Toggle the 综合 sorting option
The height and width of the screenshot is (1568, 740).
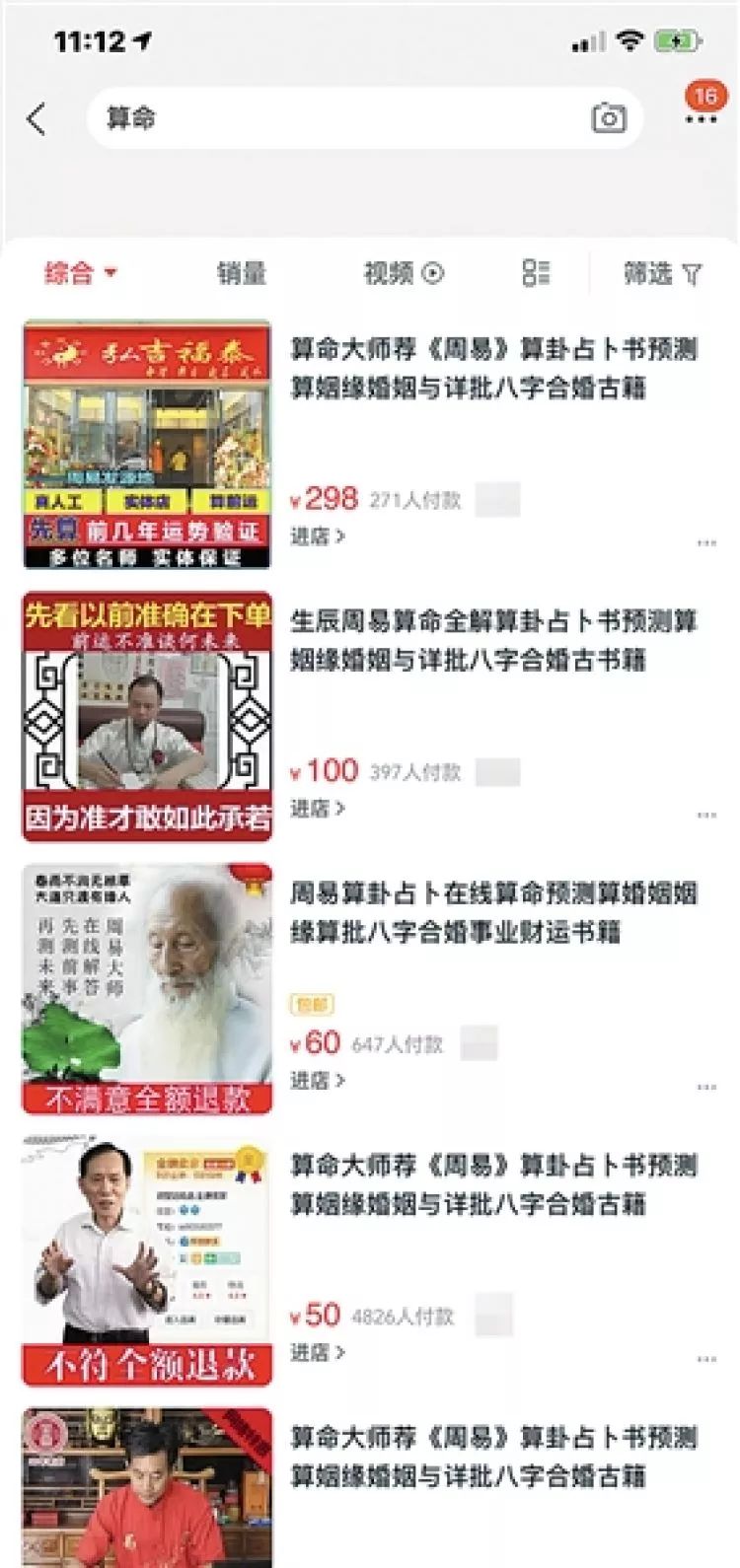pos(67,274)
